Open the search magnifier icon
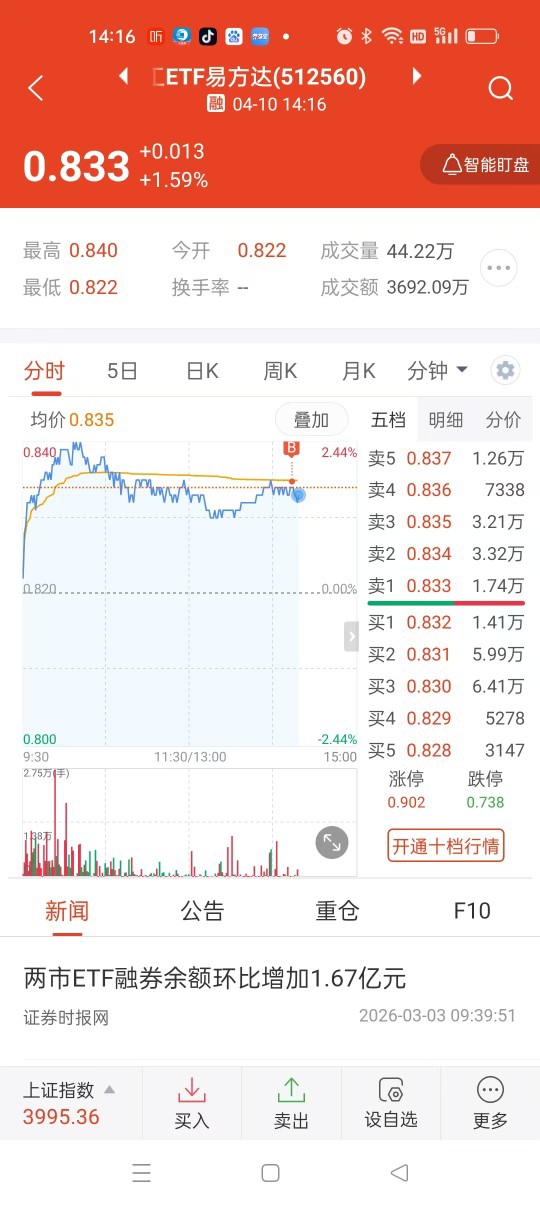 pyautogui.click(x=501, y=88)
